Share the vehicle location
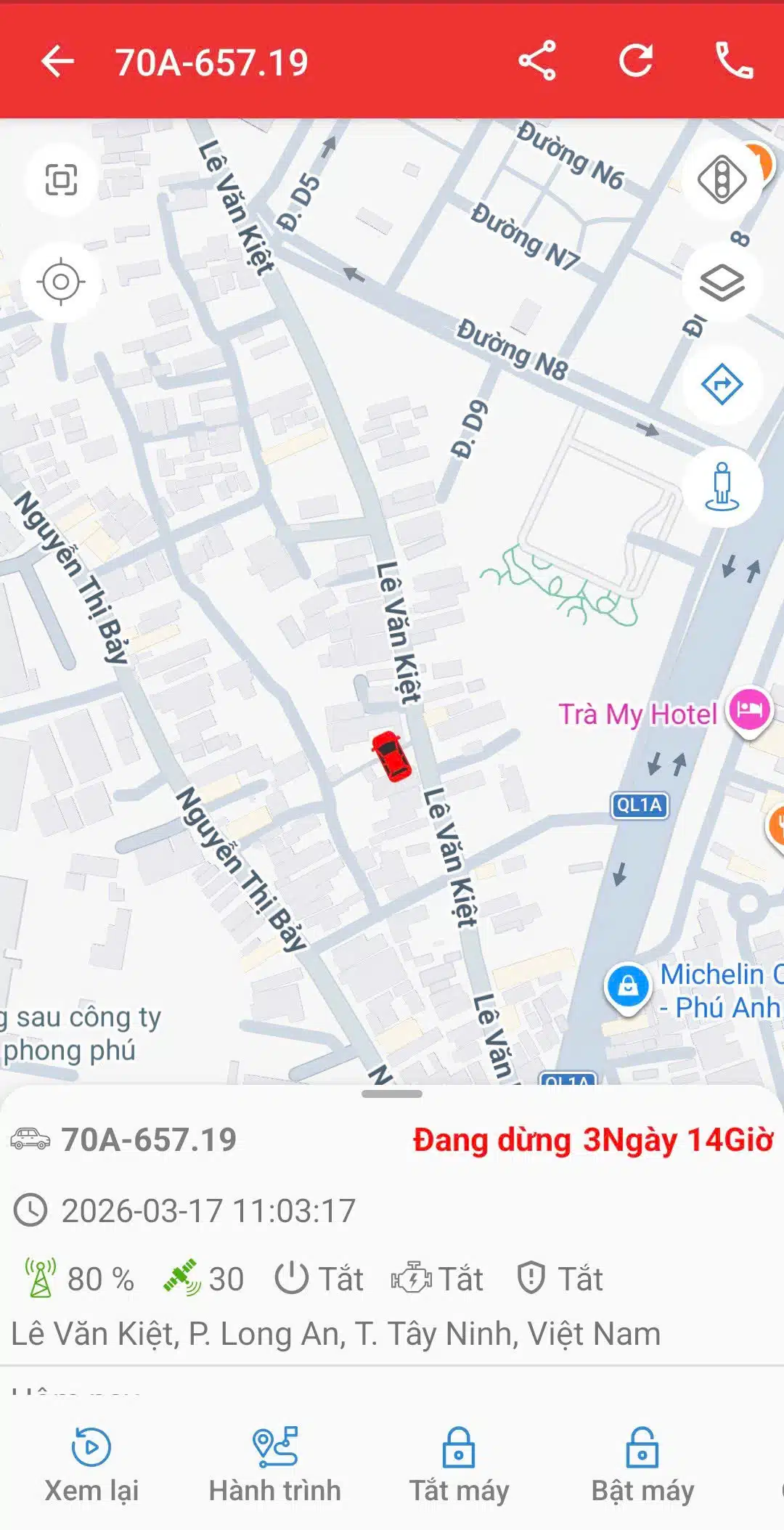 537,60
